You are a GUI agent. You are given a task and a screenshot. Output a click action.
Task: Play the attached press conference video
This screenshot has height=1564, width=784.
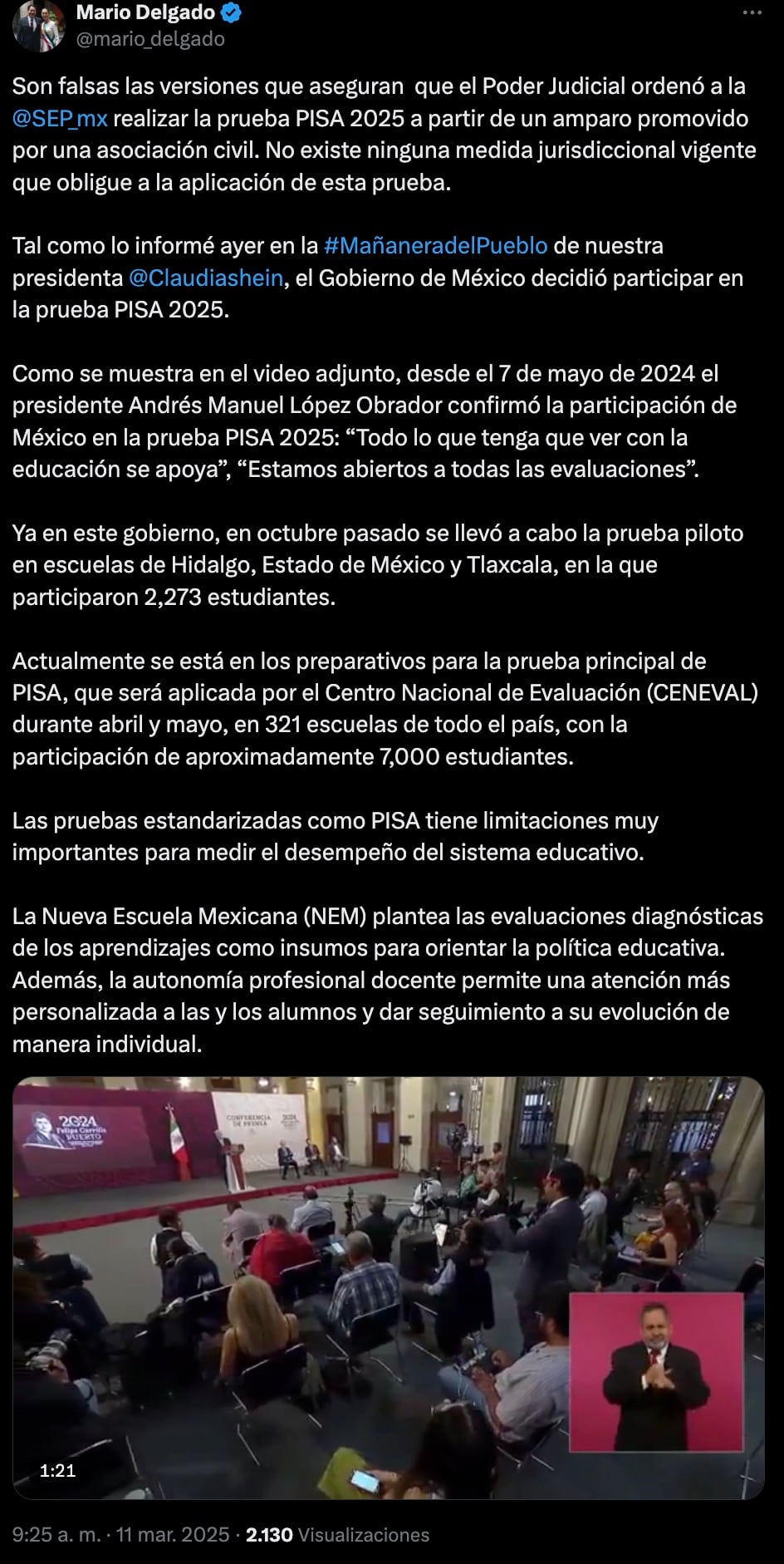(389, 1289)
